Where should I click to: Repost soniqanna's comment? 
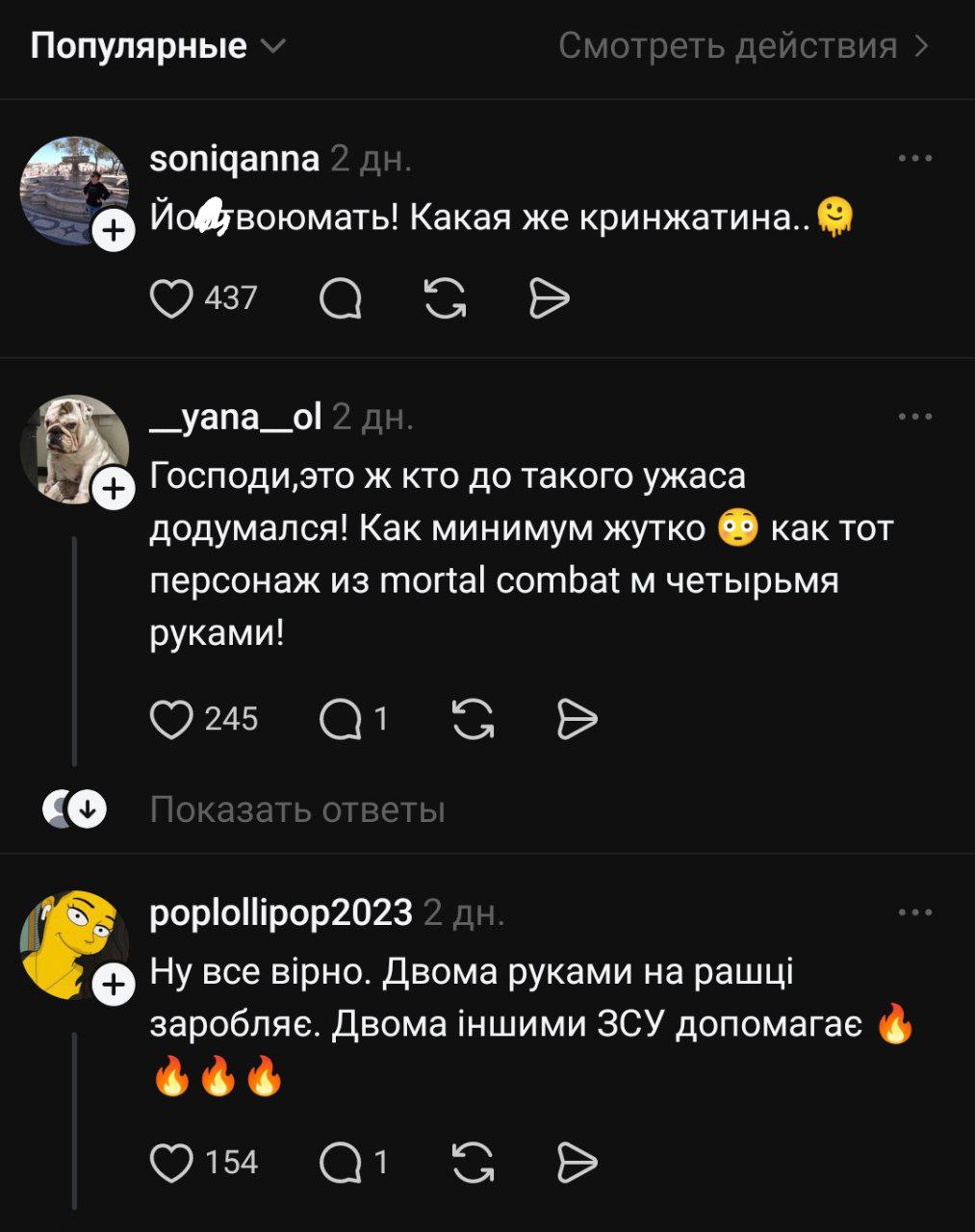pos(446,299)
